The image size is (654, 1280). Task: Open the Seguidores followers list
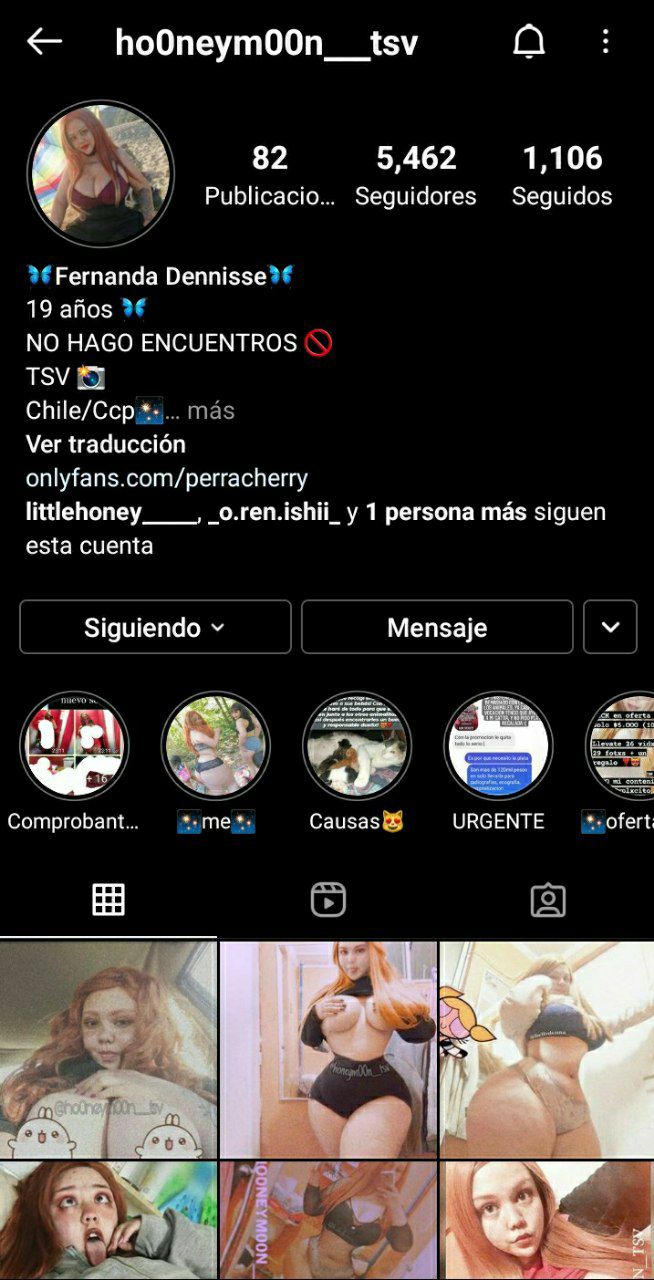tap(415, 175)
